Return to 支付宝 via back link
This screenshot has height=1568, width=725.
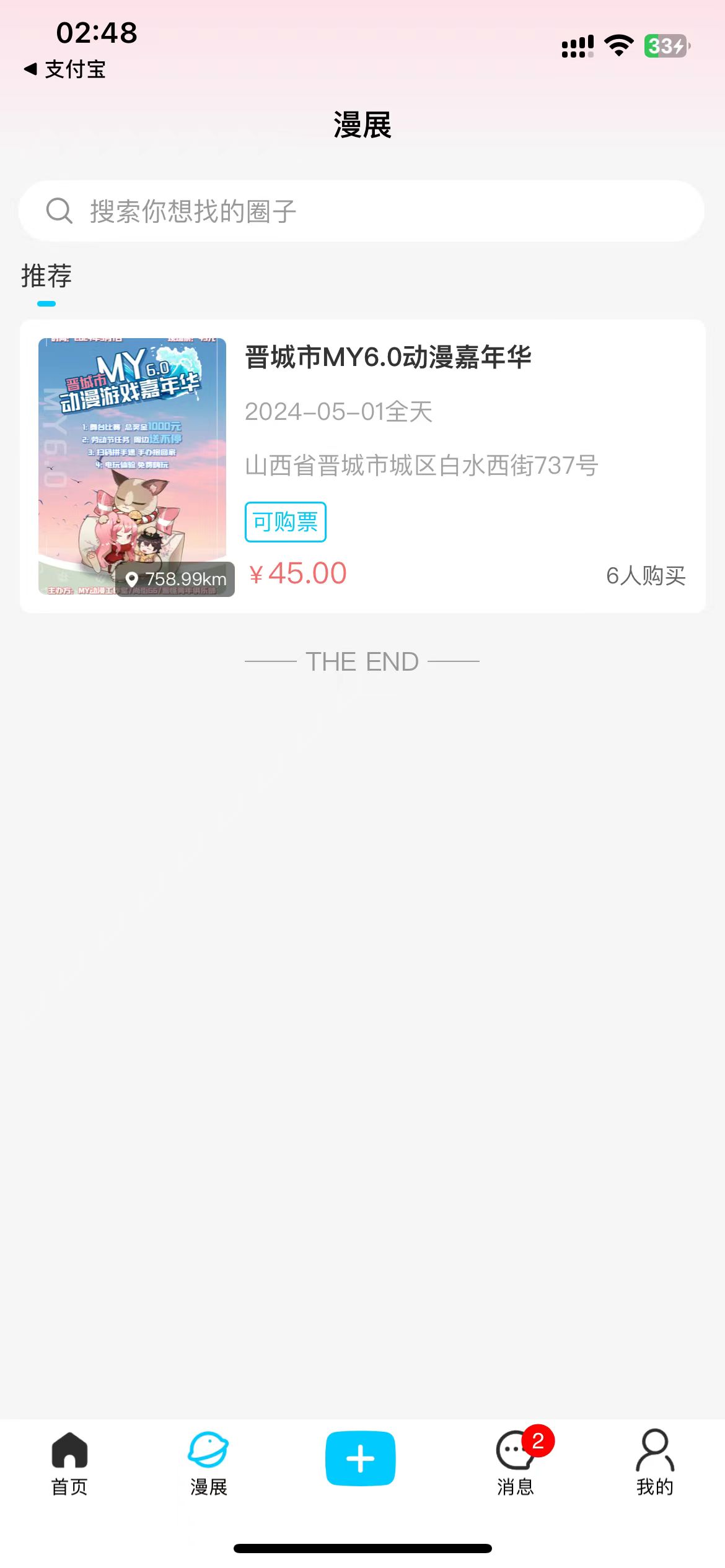point(65,69)
